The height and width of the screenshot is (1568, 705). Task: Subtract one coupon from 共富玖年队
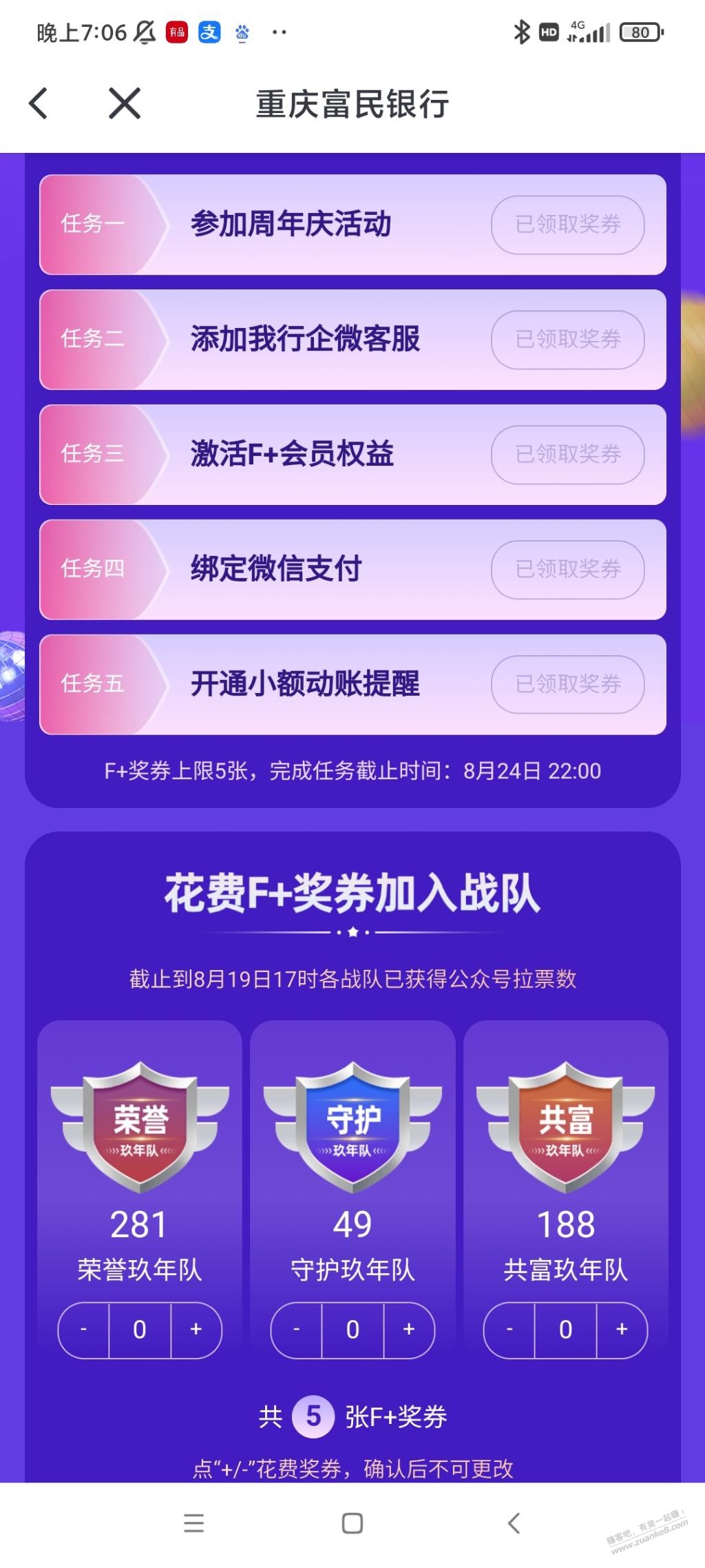tap(509, 1329)
